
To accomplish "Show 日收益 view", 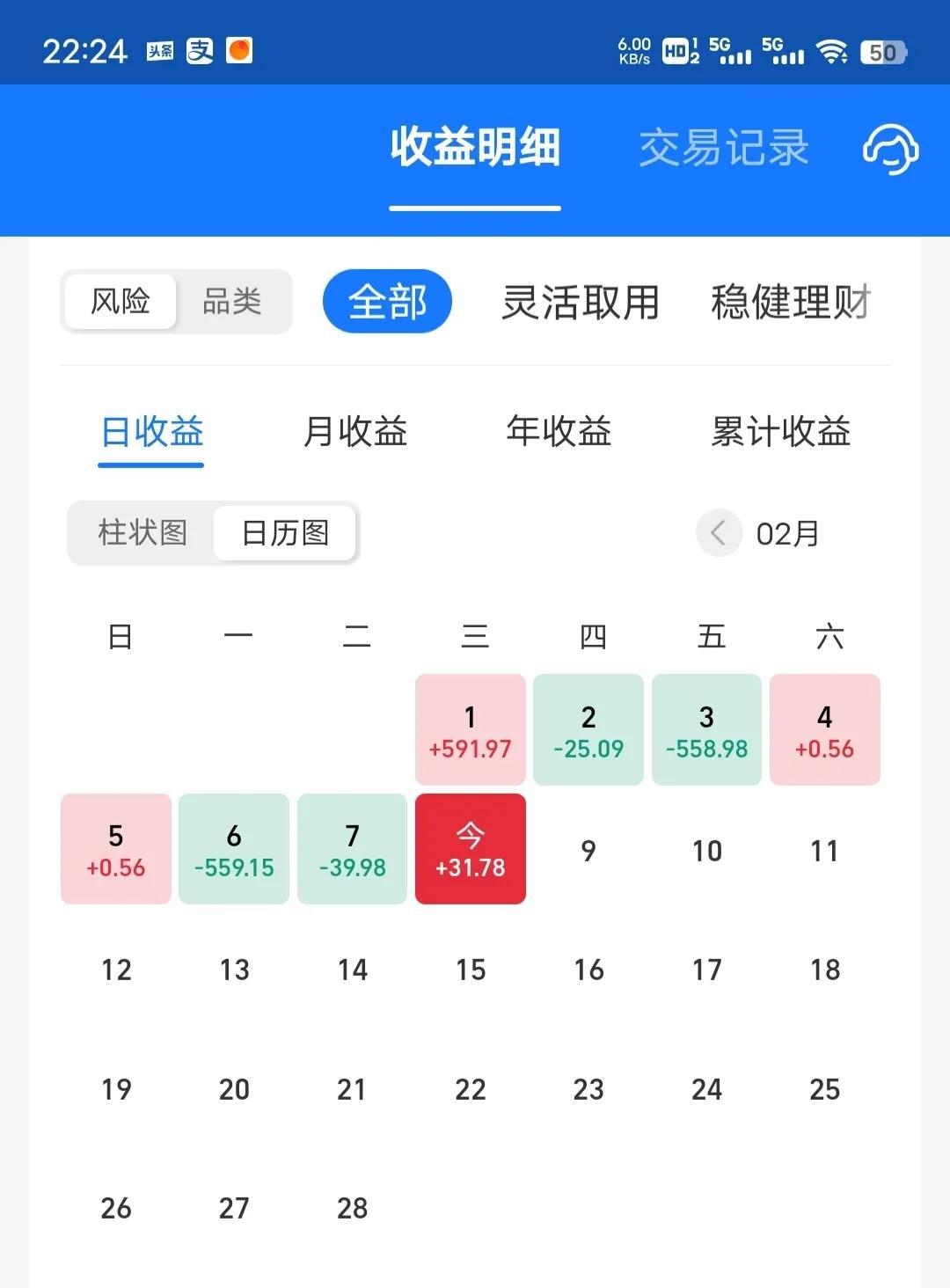I will point(151,432).
